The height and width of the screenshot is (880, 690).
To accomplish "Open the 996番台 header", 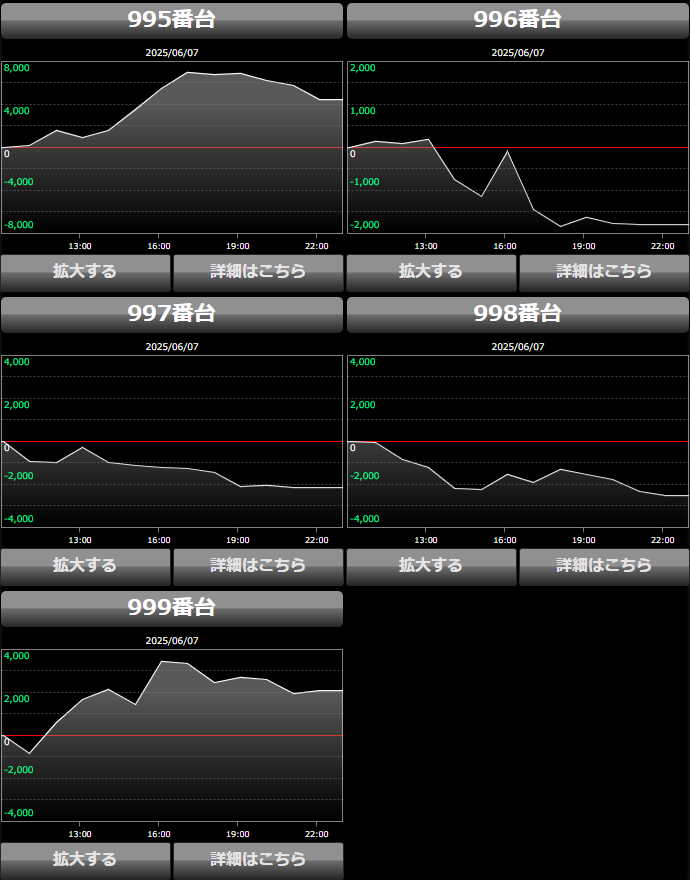I will [x=517, y=20].
